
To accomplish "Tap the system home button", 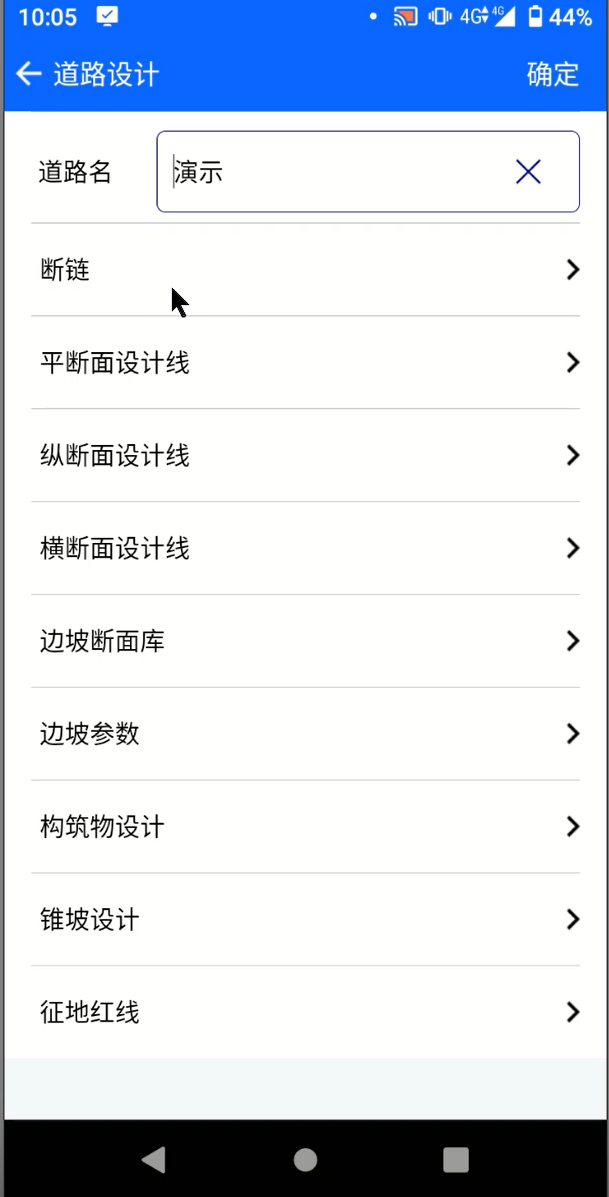I will [305, 1160].
